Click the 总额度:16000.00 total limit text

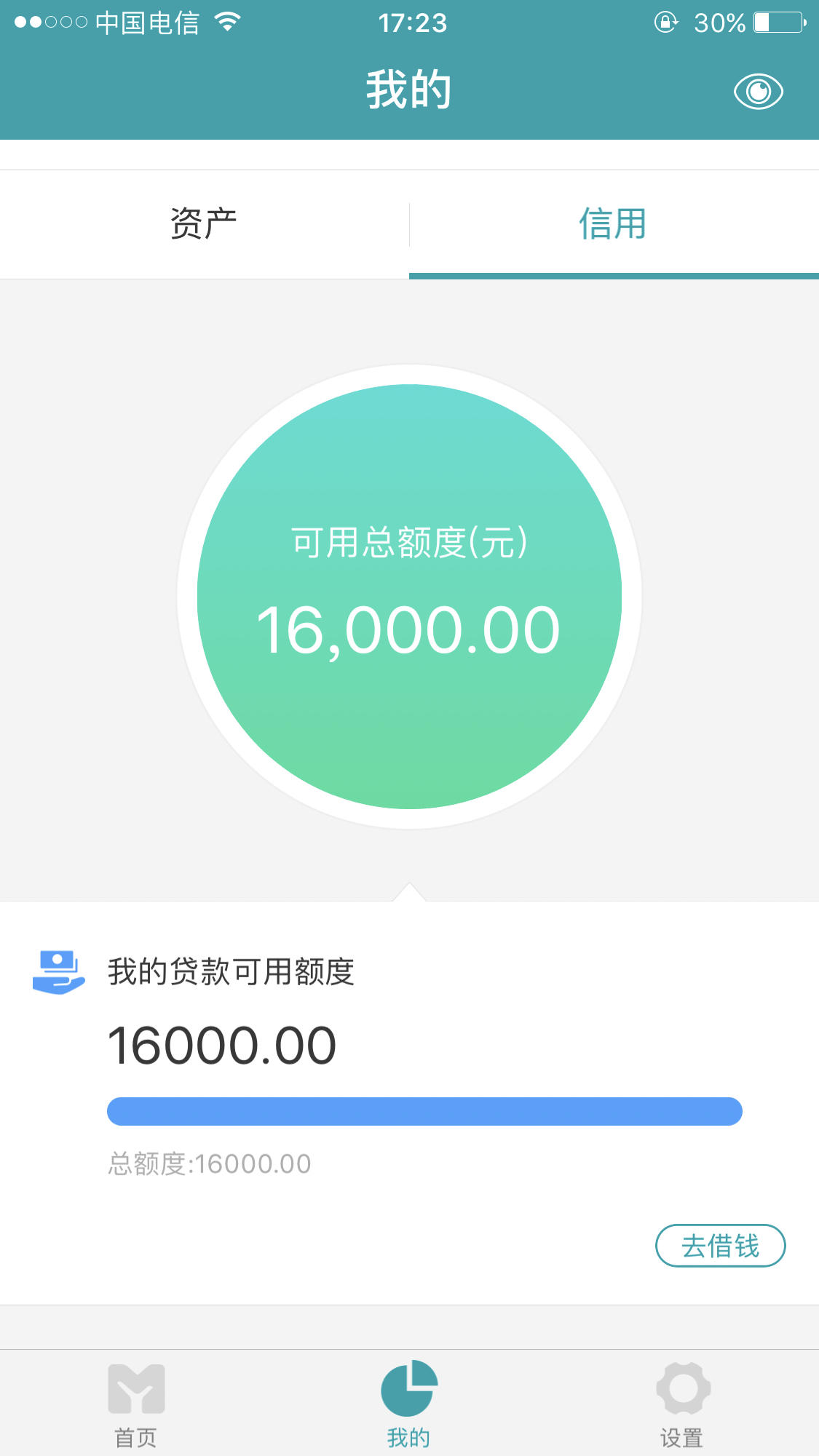pos(209,1163)
